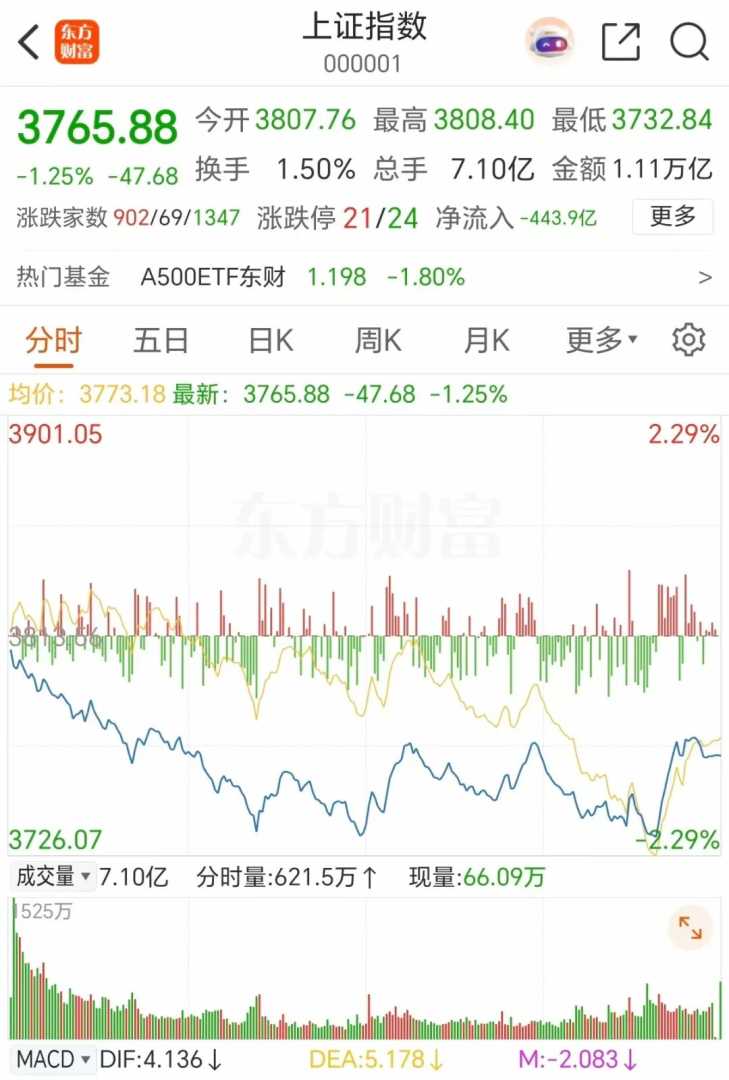Expand the 更多 chart period dropdown
729x1080 pixels.
click(601, 341)
